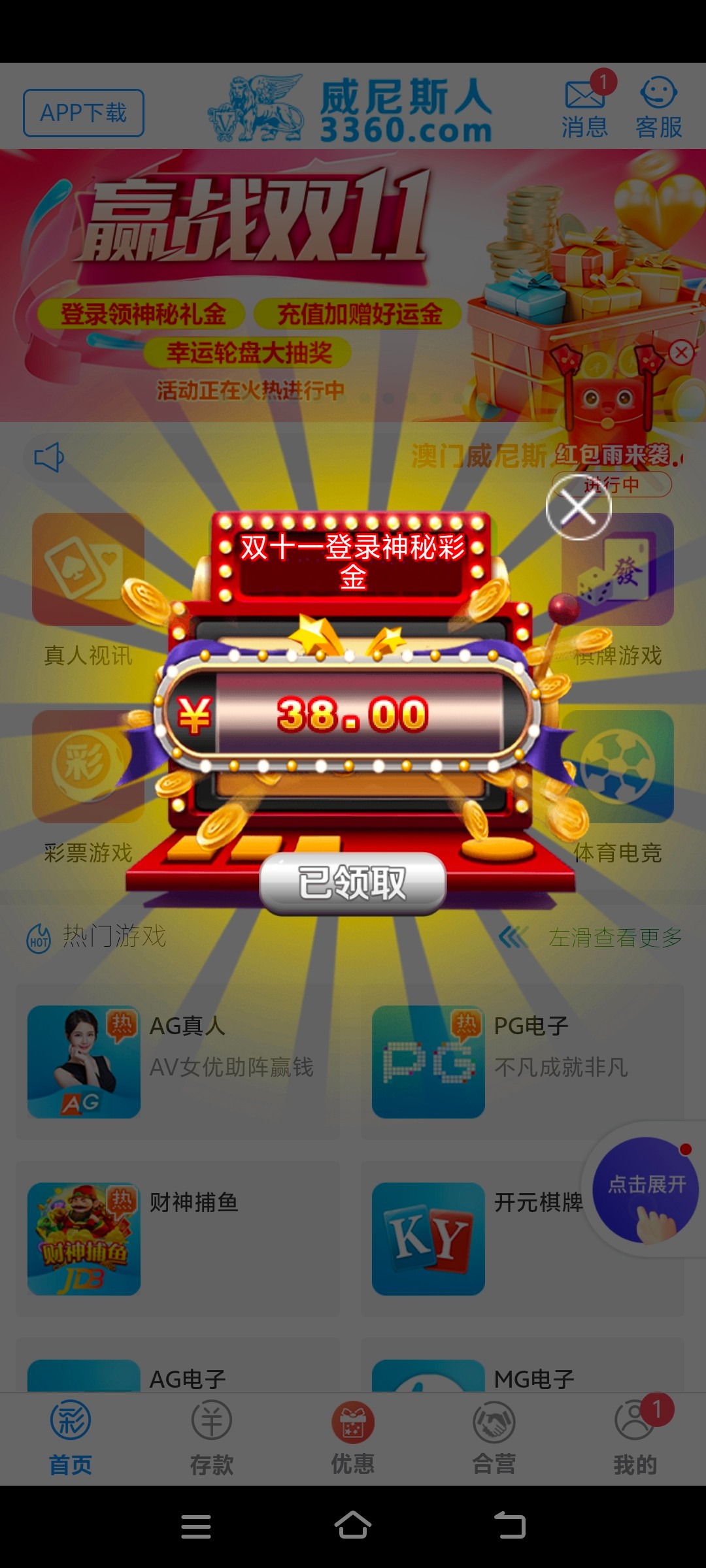Viewport: 706px width, 1568px height.
Task: Dismiss the red envelope mascot
Action: pyautogui.click(x=681, y=353)
